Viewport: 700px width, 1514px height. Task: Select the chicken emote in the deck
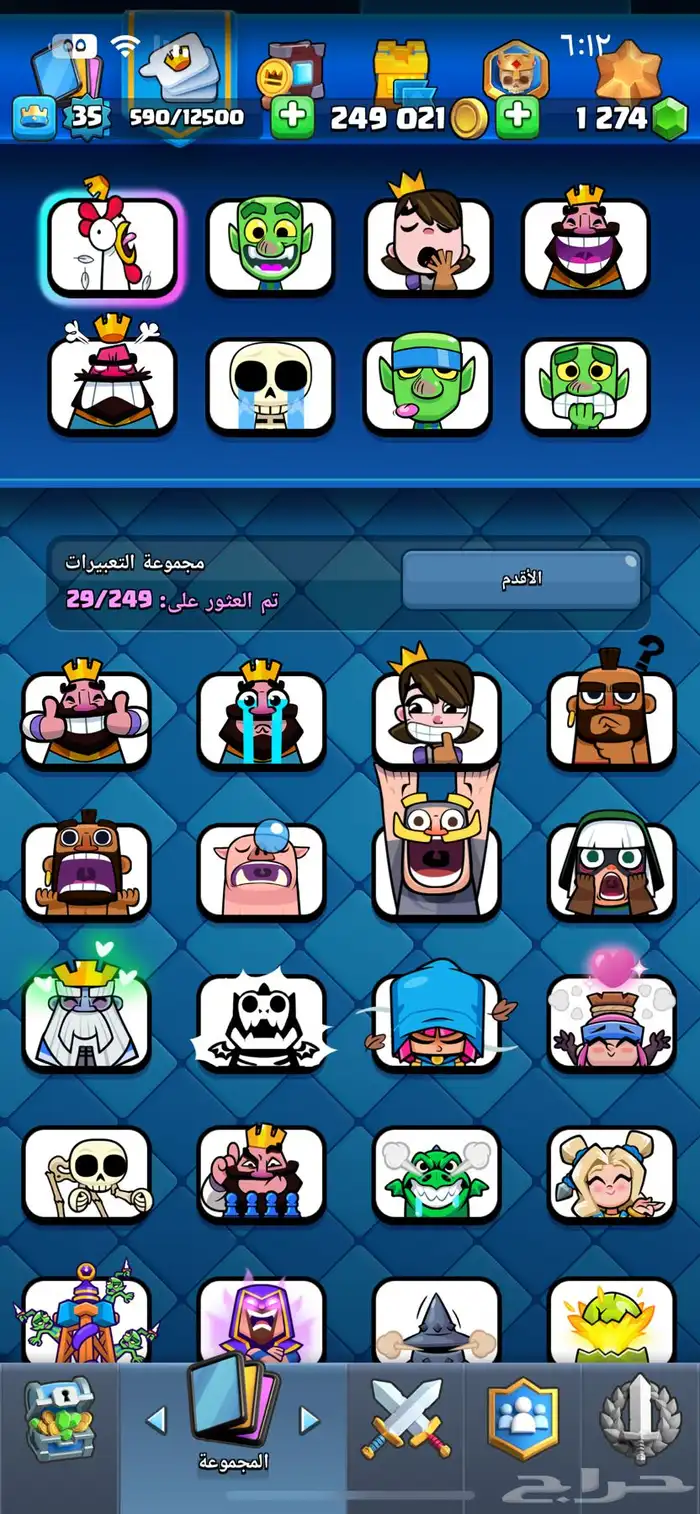[111, 247]
